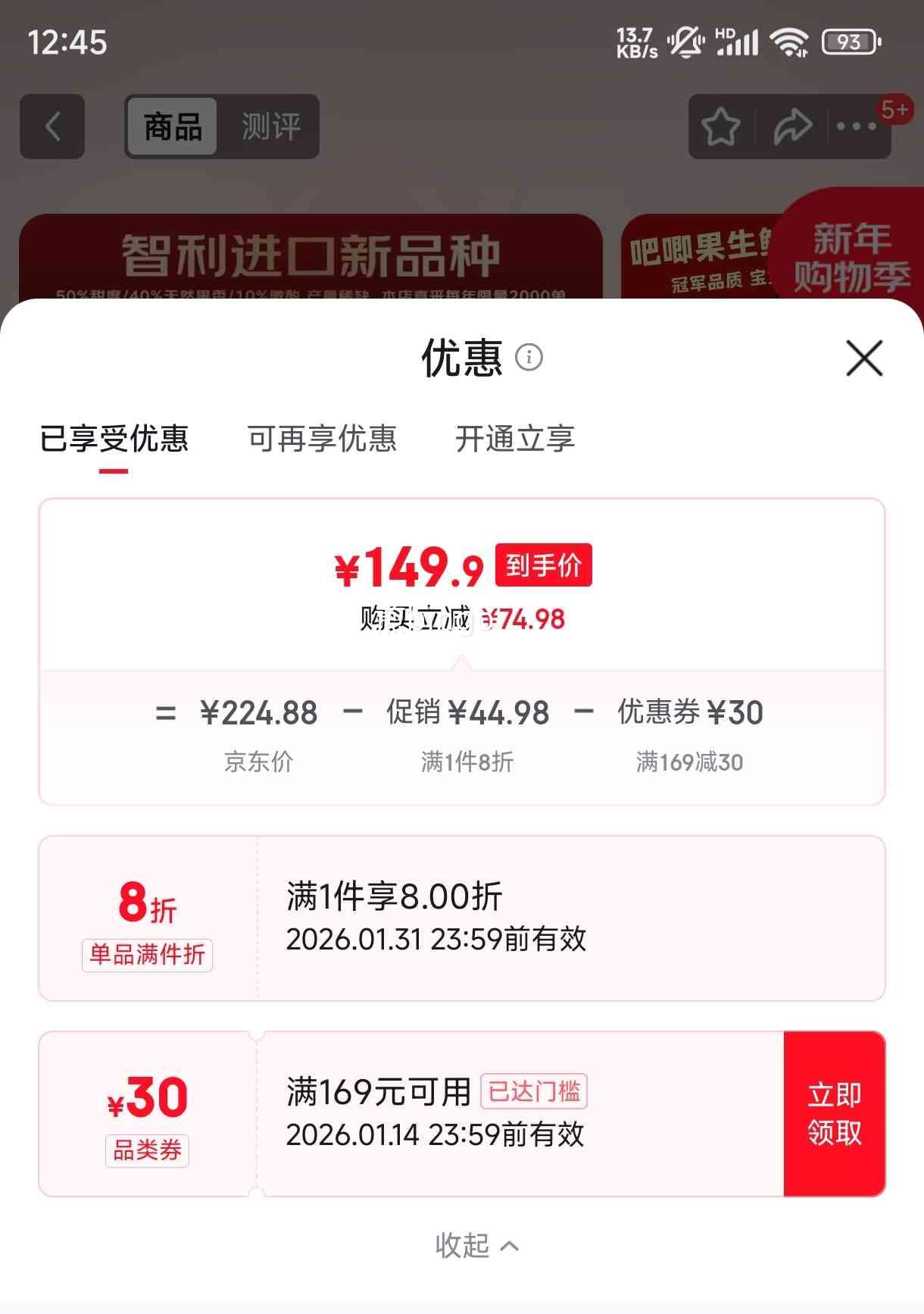Tap the 单品满件折 label icon
This screenshot has width=924, height=1314.
tap(147, 956)
